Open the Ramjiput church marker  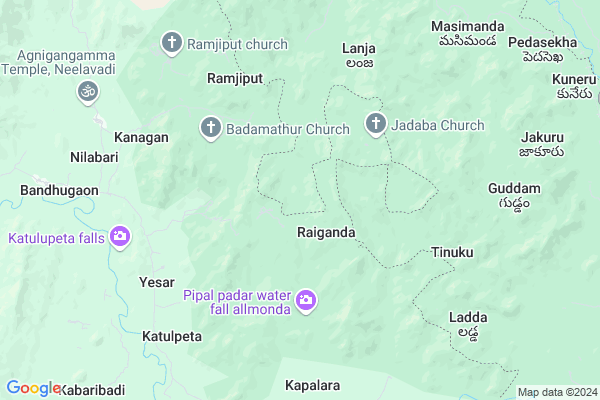point(172,44)
